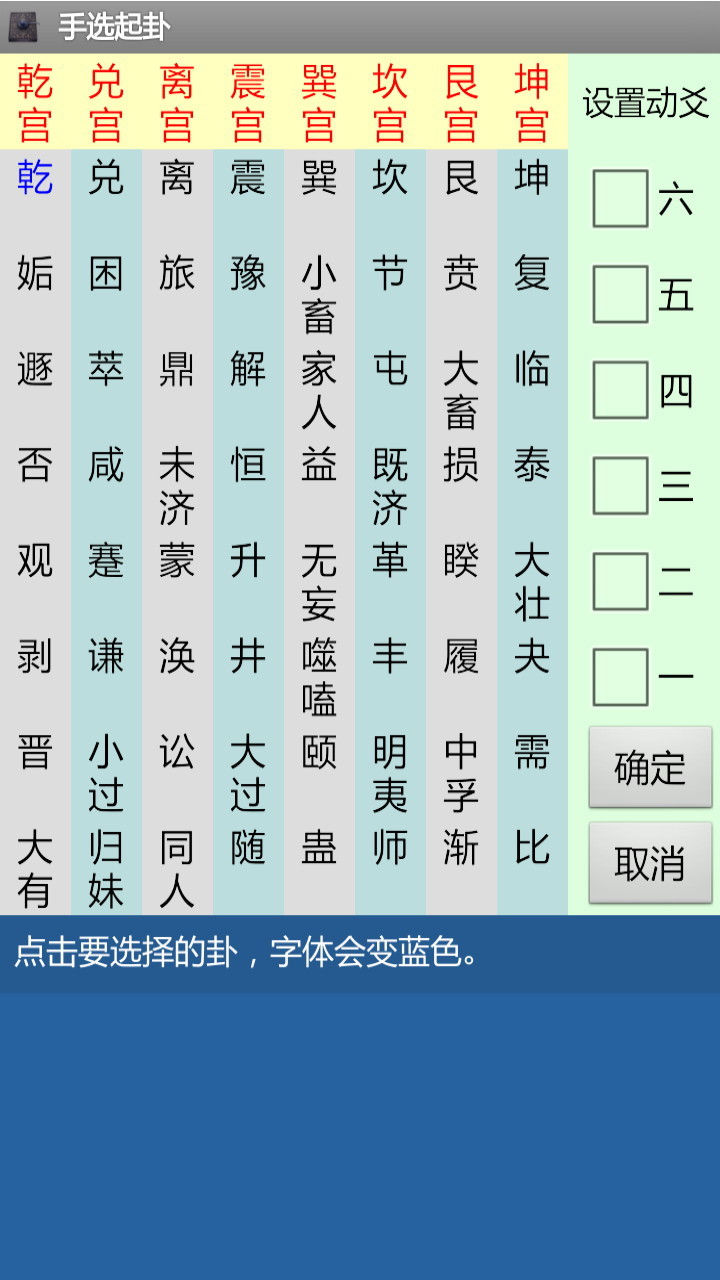
Task: Select the 乾 hexagram
Action: (x=35, y=178)
